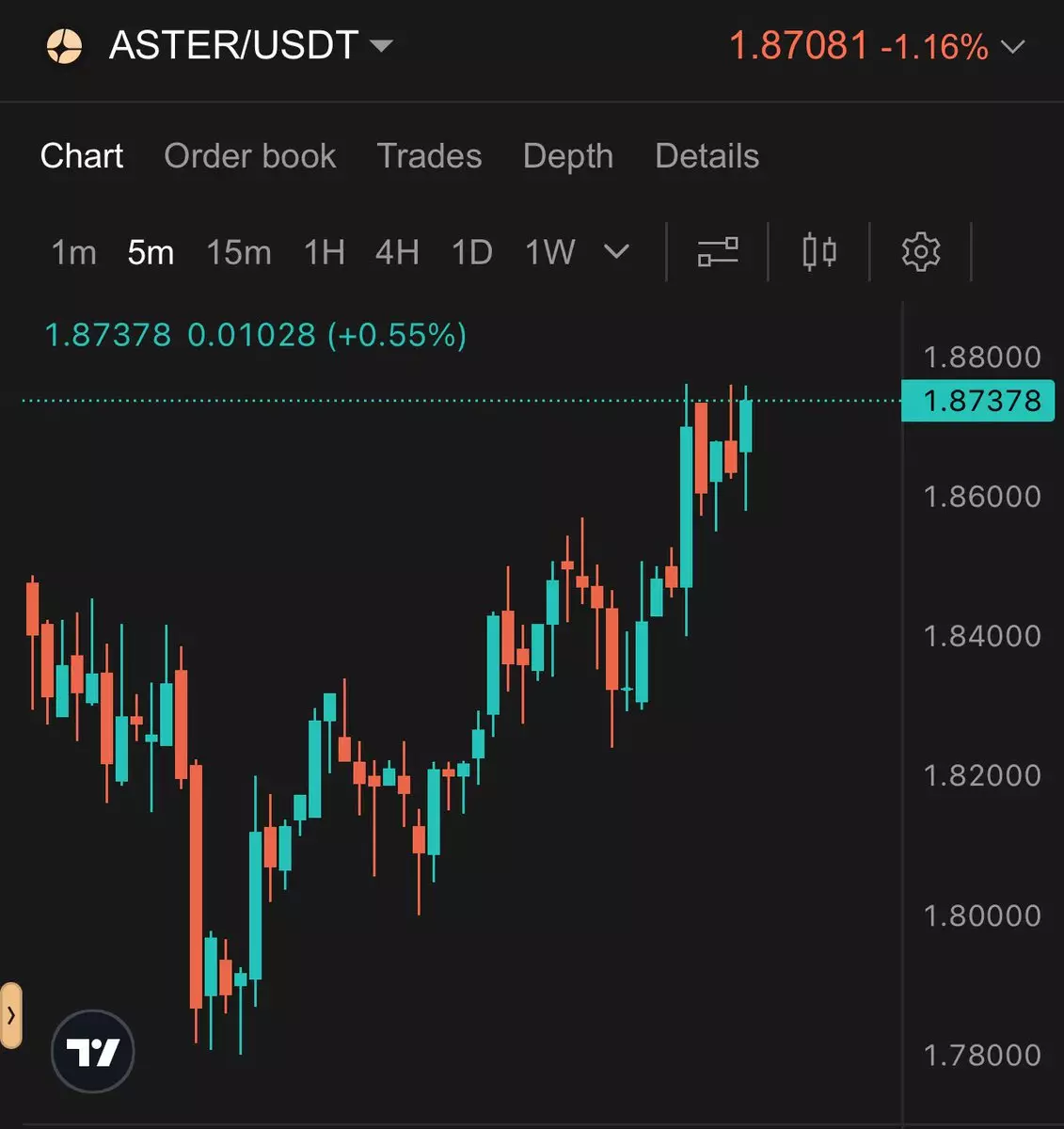This screenshot has width=1064, height=1129.
Task: Expand the side drawing tools panel
Action: (11, 1015)
